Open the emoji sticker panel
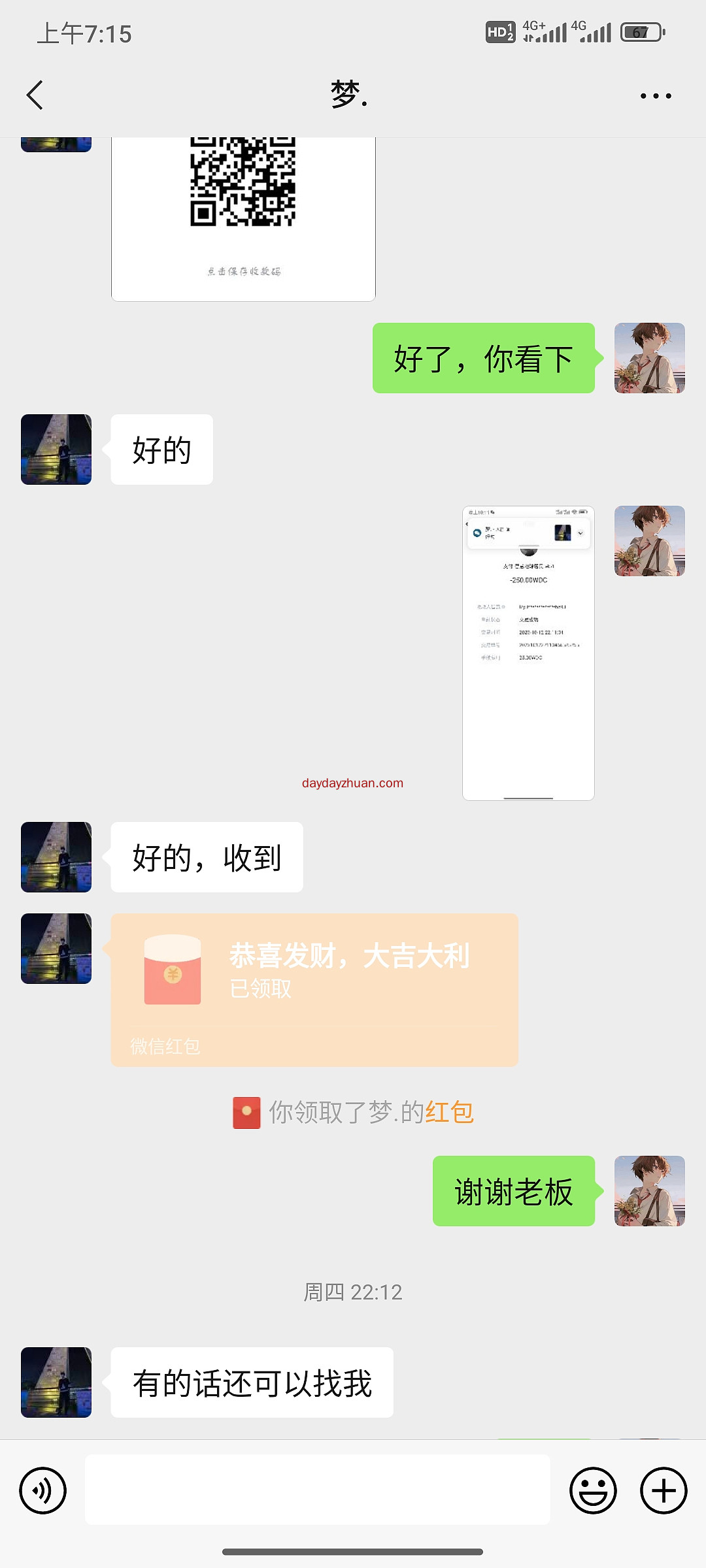 coord(593,1490)
